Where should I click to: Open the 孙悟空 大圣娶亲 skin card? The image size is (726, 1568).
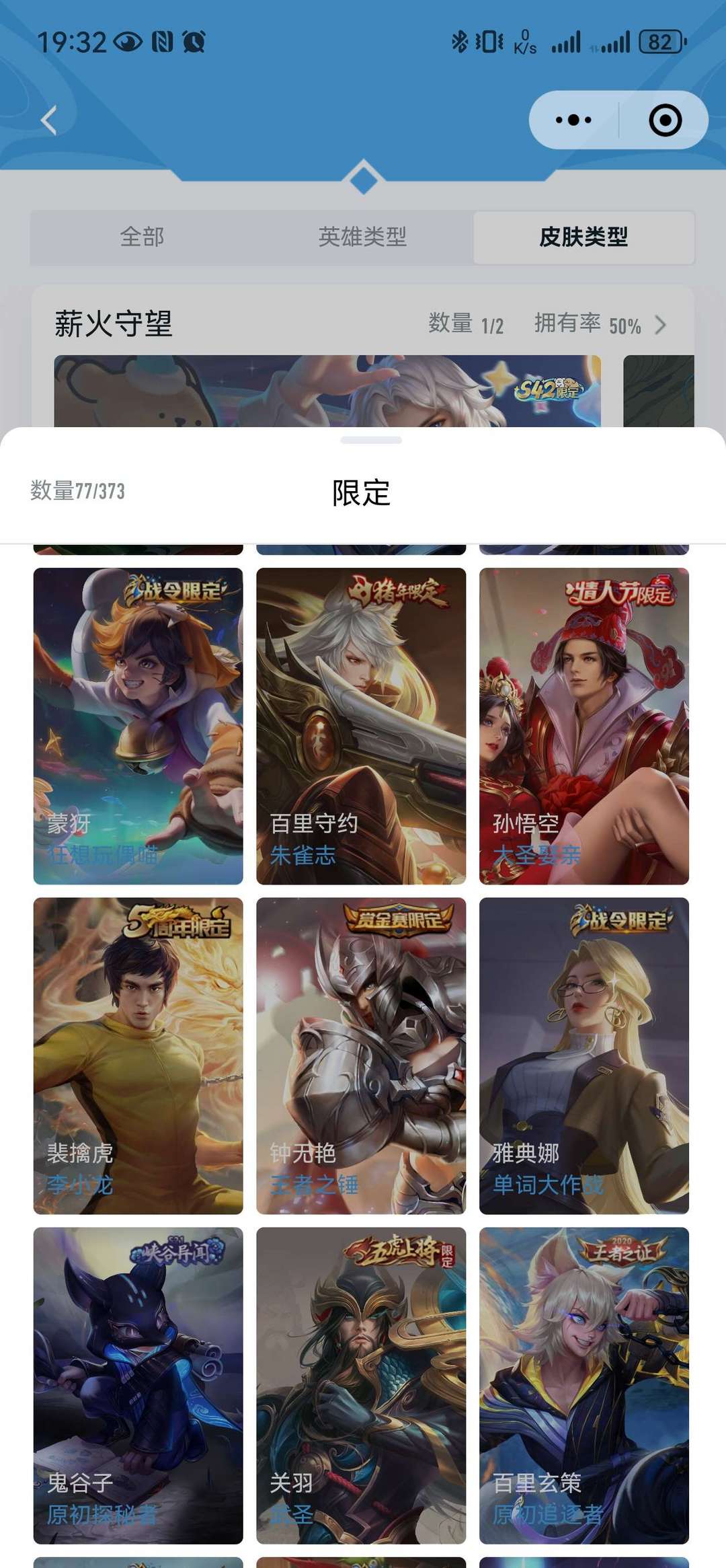point(583,726)
